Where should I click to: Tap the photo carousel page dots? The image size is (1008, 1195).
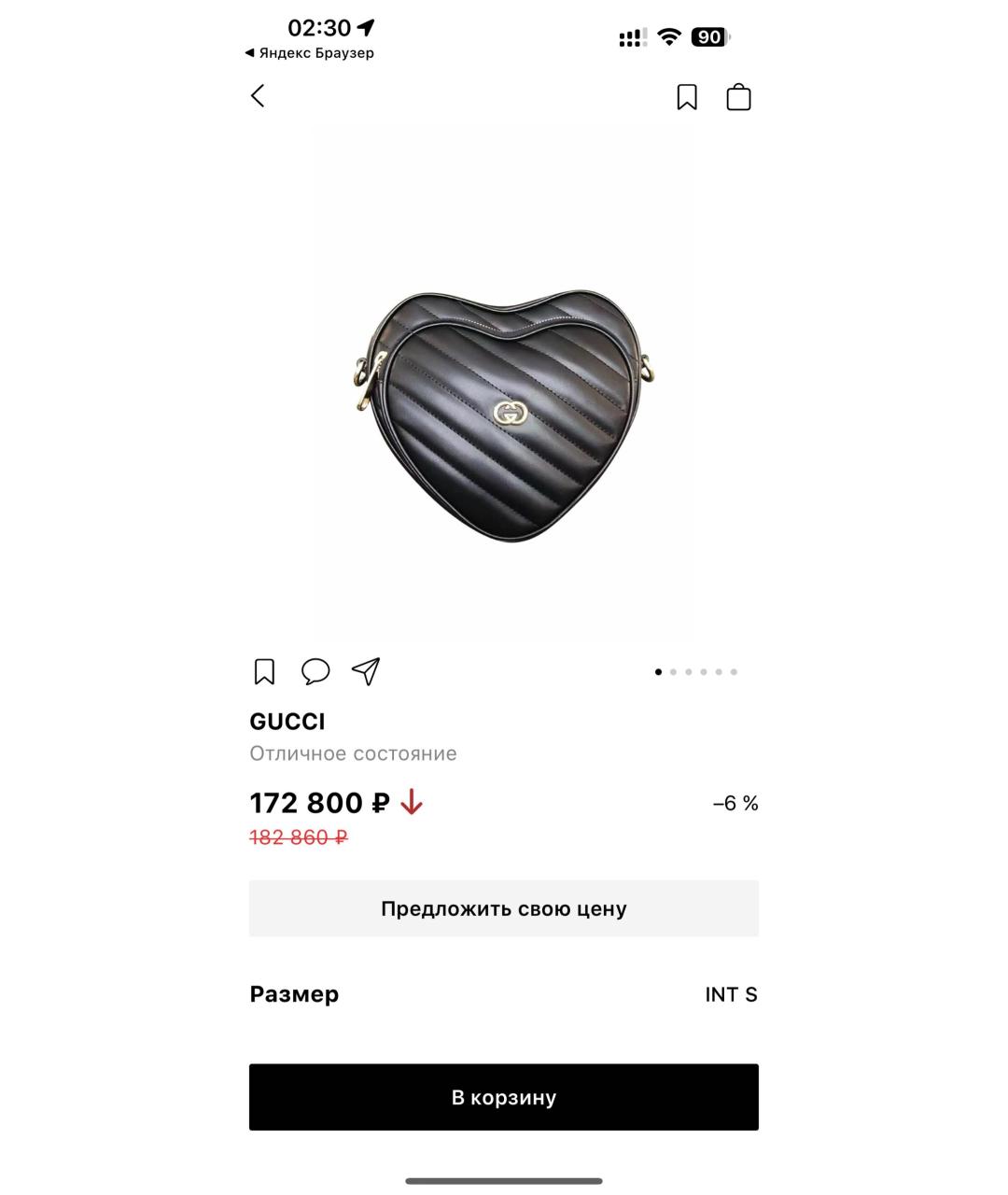click(x=696, y=672)
